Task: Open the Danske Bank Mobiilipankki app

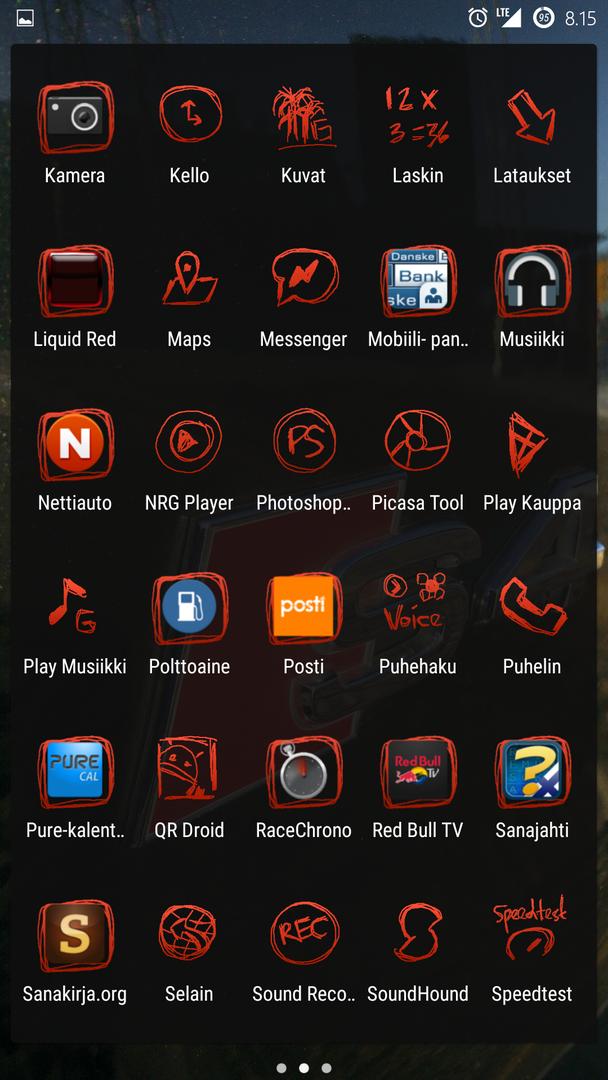Action: point(417,280)
